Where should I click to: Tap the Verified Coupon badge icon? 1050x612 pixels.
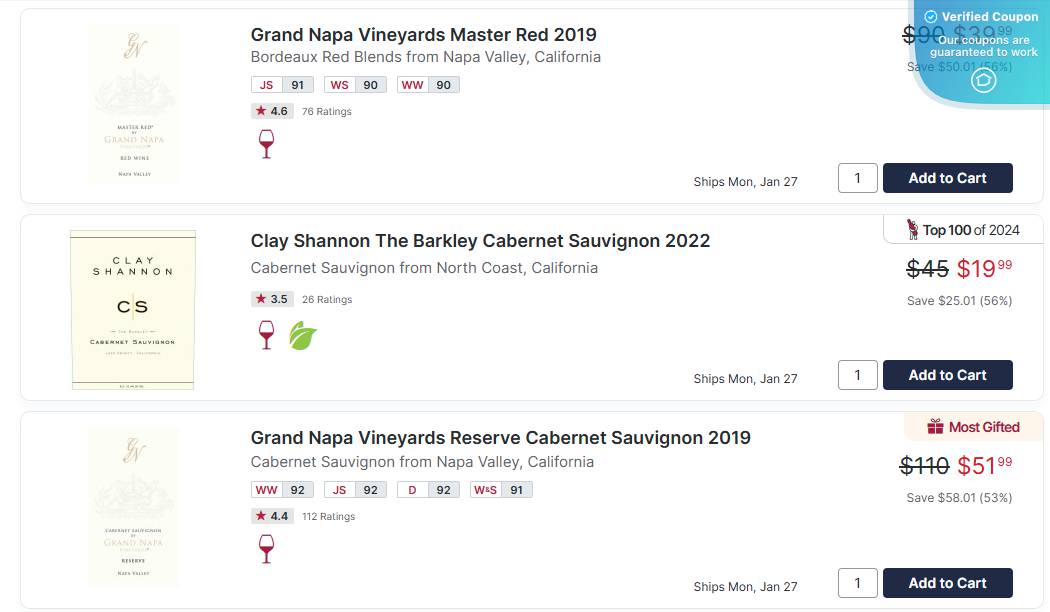[x=984, y=80]
